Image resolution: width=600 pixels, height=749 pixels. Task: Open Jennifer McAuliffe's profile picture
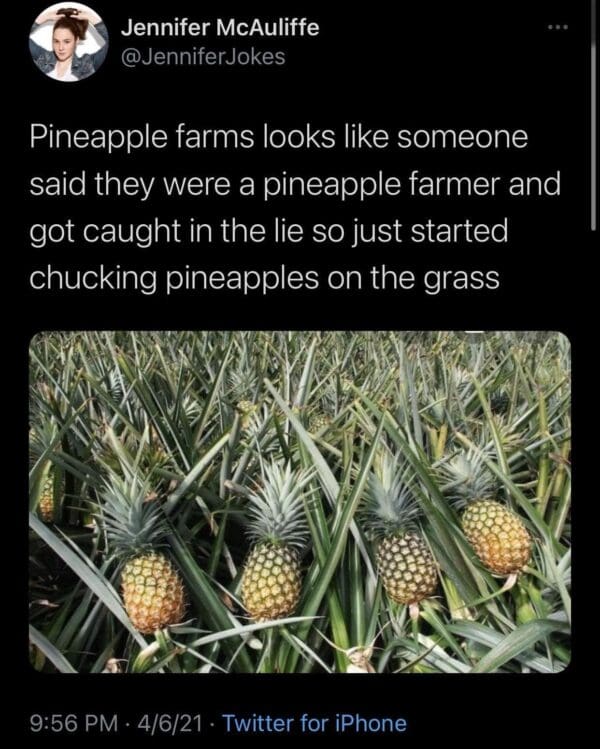68,42
